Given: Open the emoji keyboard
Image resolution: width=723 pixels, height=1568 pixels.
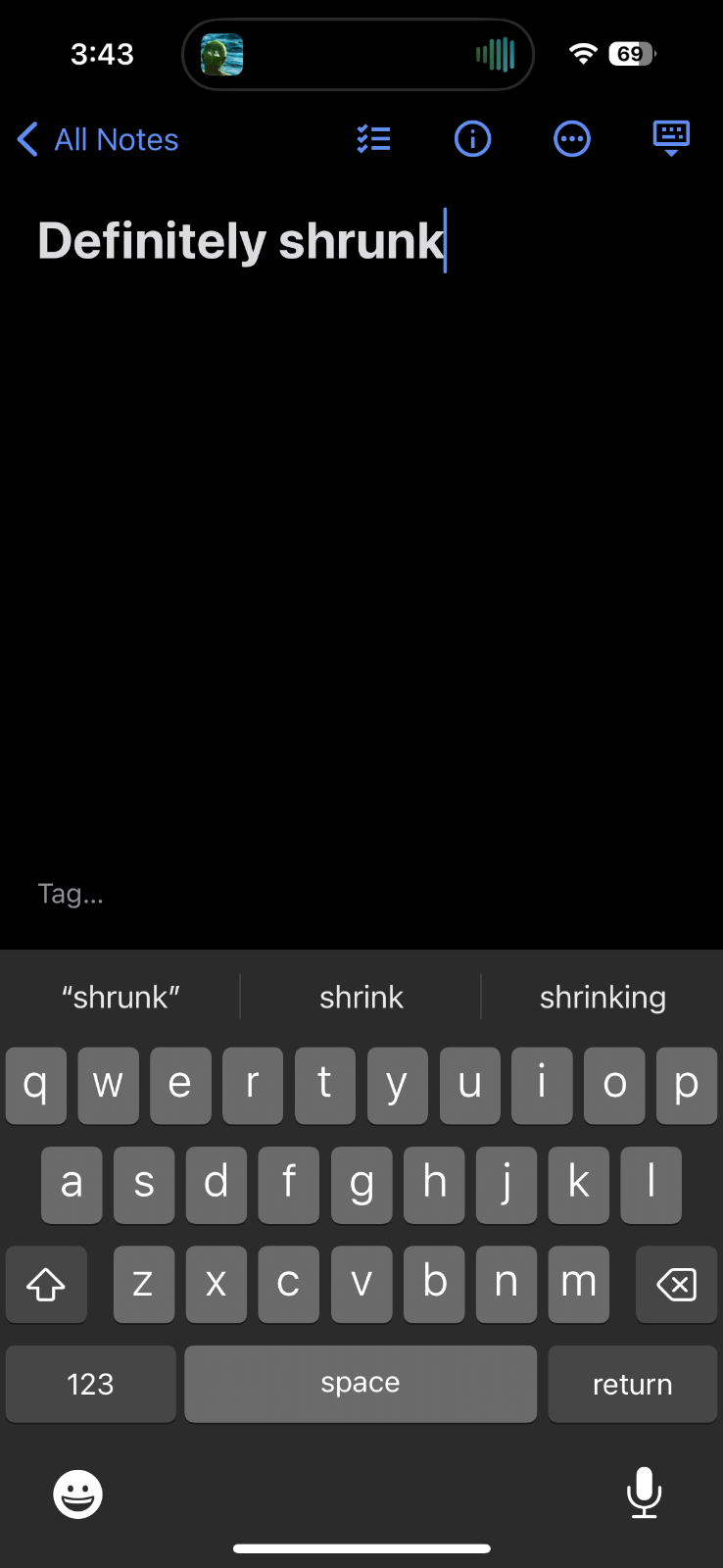Looking at the screenshot, I should click(x=77, y=1494).
